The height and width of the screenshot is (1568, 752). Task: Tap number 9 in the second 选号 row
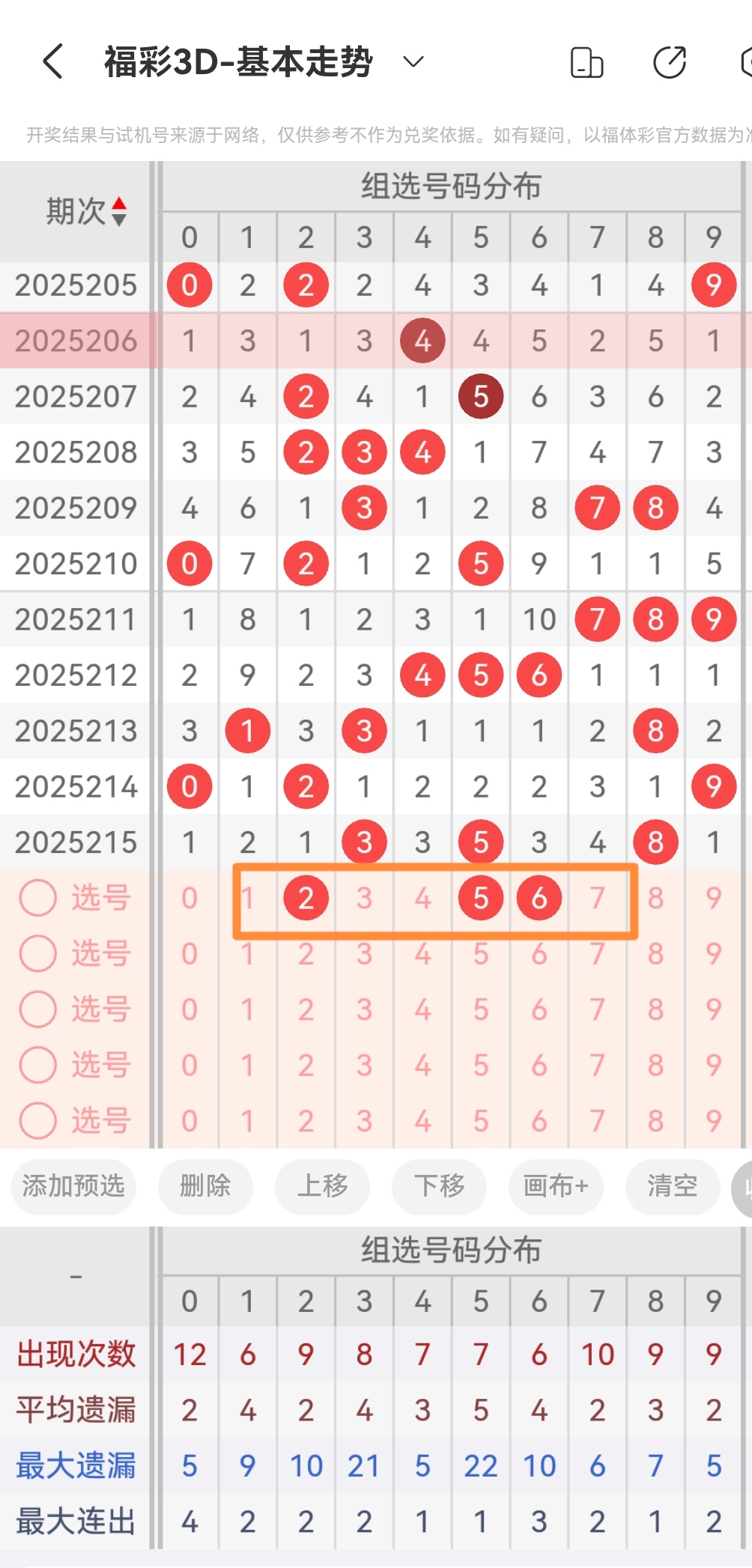click(x=713, y=953)
